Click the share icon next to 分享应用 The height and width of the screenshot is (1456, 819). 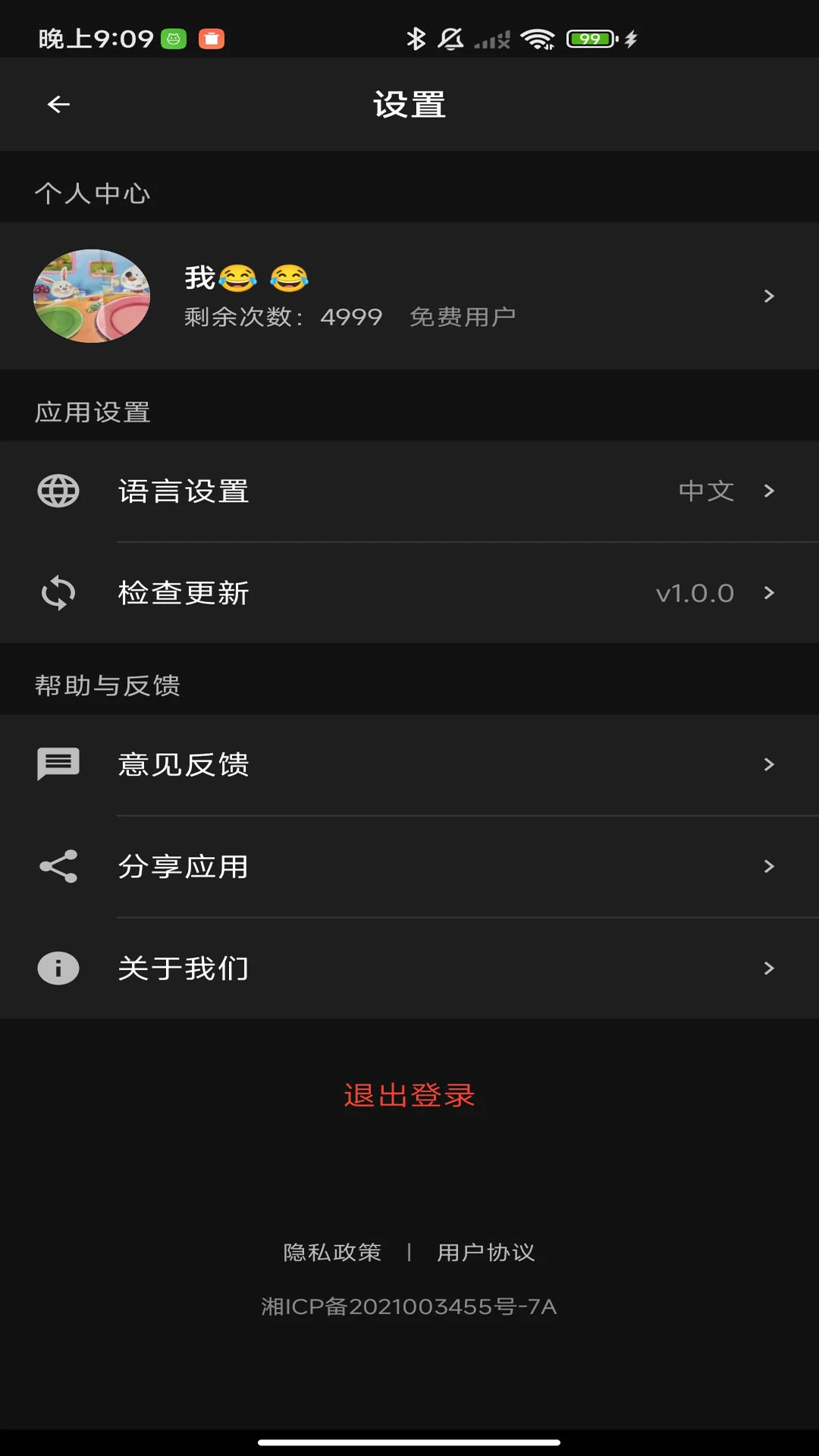[x=57, y=866]
